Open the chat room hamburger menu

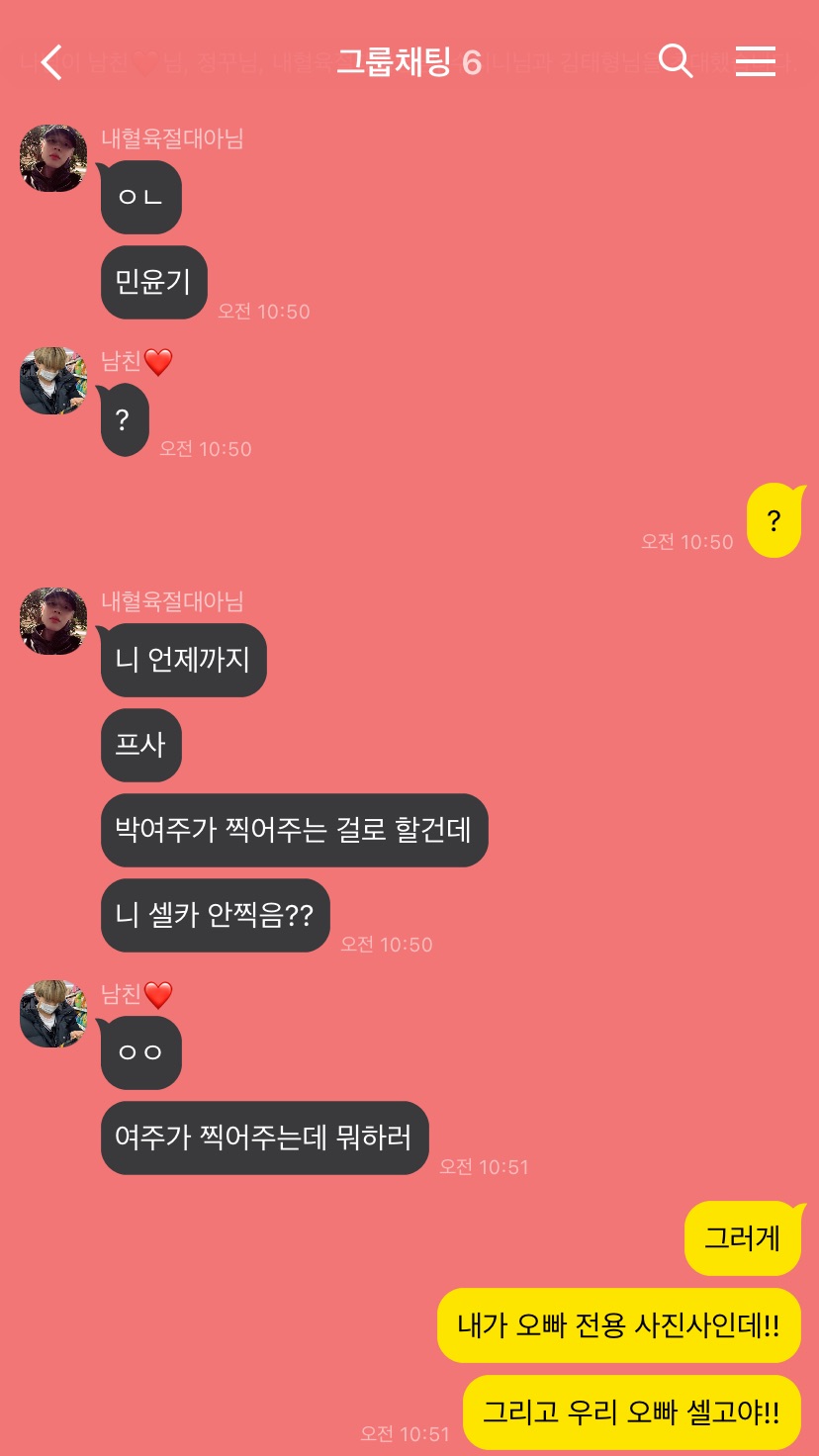(x=756, y=61)
